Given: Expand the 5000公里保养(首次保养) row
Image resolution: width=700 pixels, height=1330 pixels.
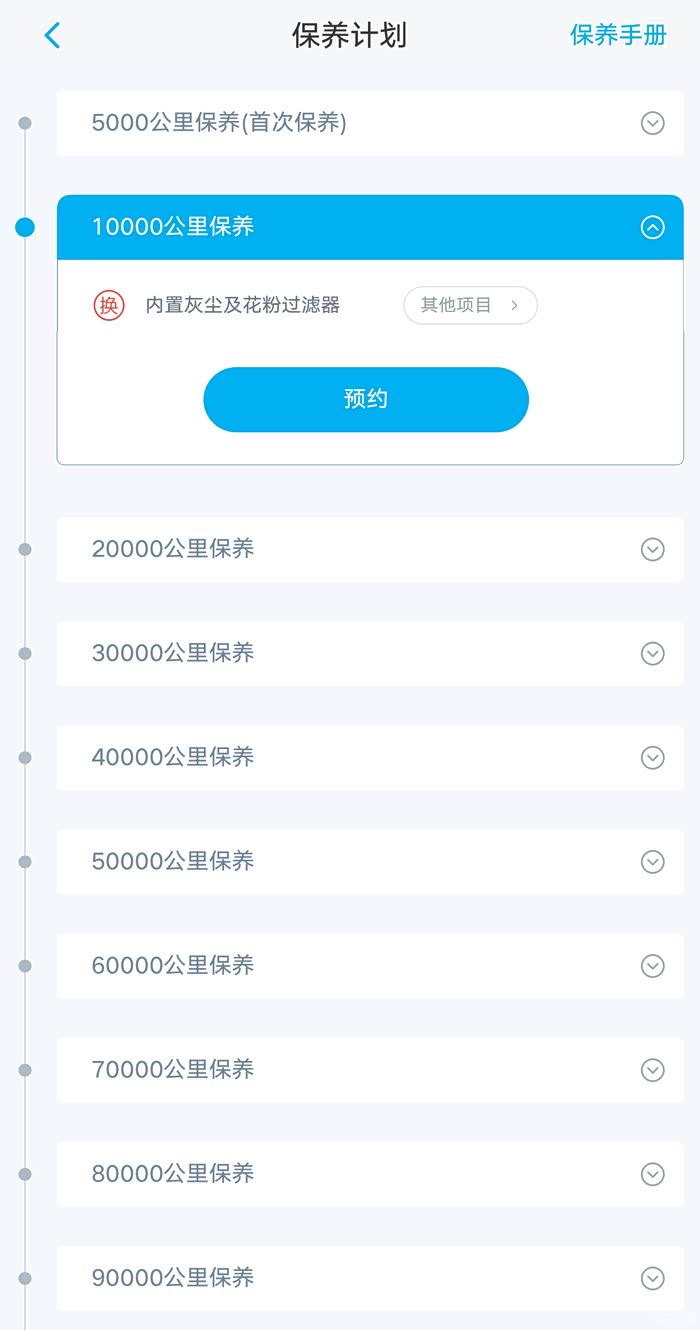Looking at the screenshot, I should [370, 123].
